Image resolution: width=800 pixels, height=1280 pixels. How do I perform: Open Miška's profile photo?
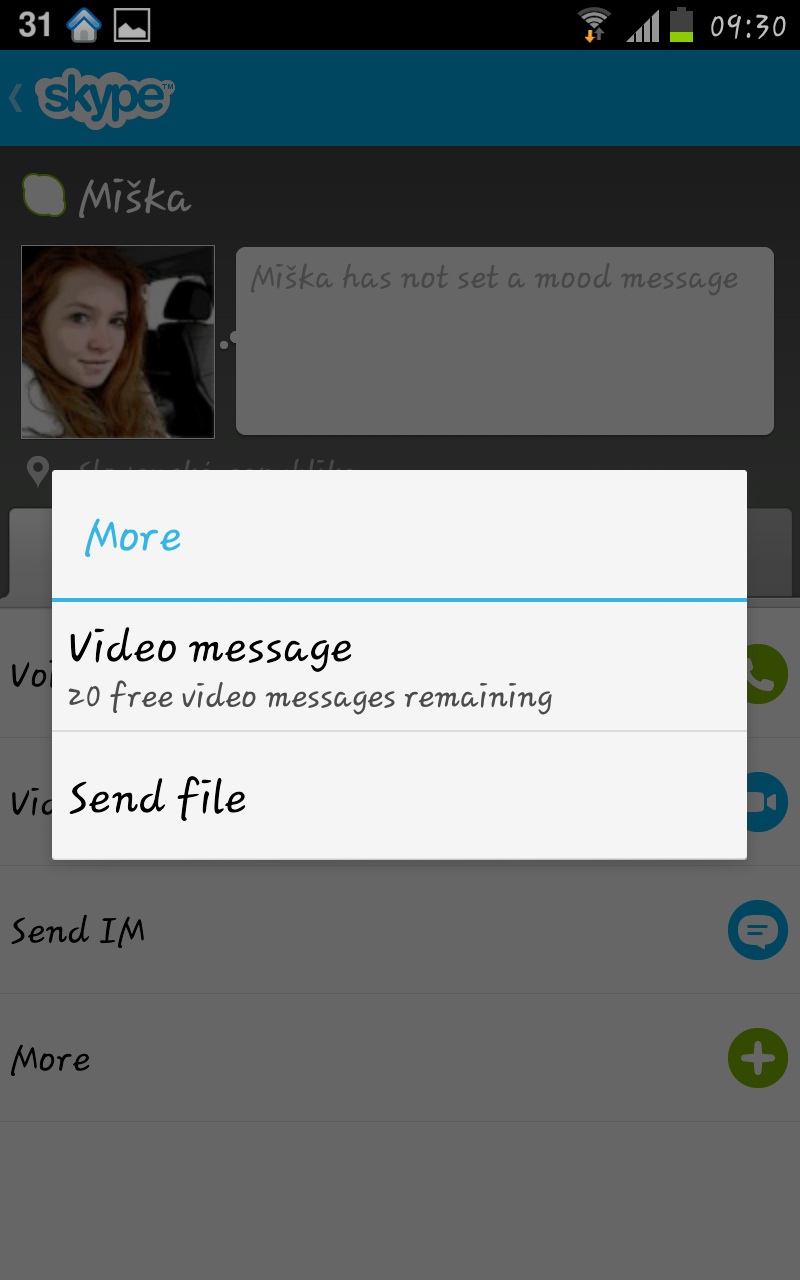tap(118, 342)
